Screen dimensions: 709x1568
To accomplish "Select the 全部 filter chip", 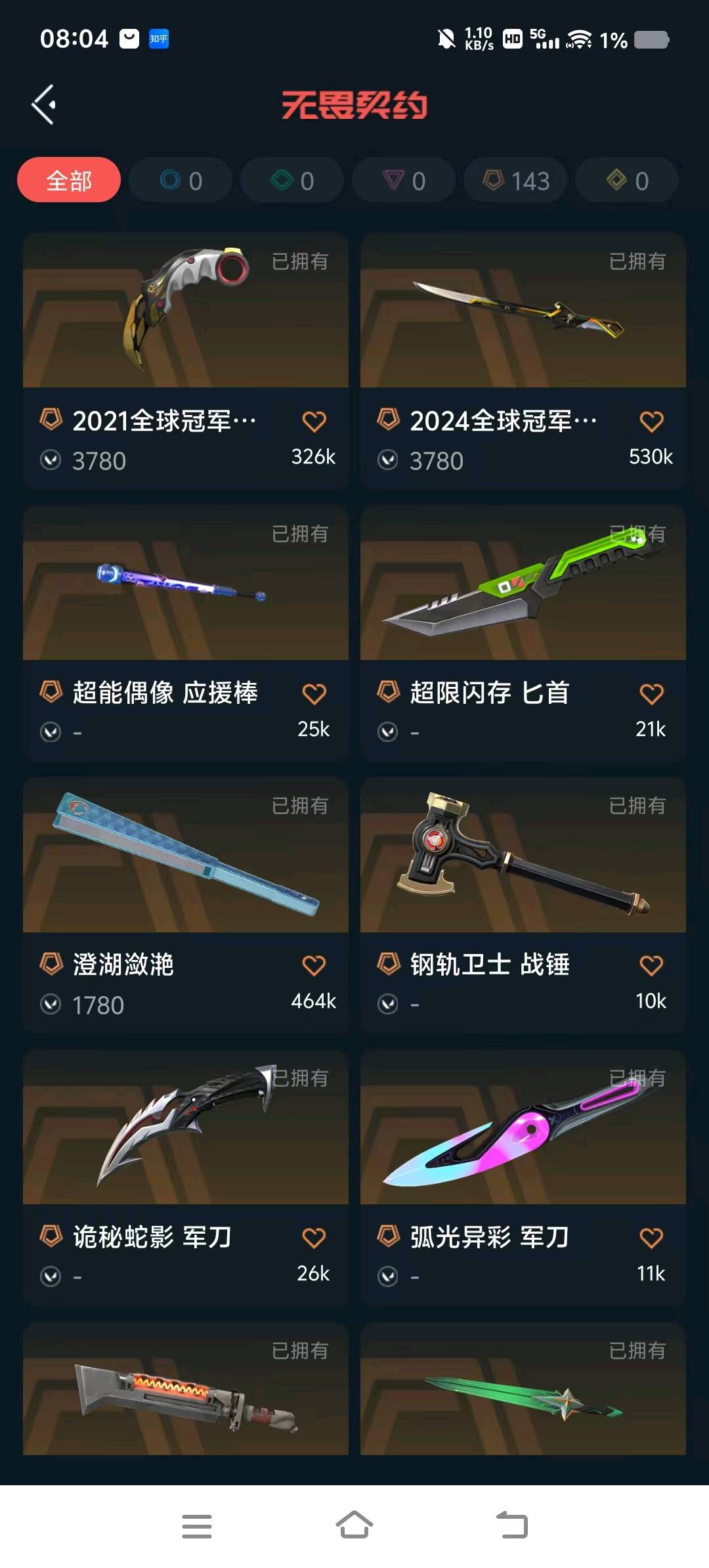I will pos(69,180).
